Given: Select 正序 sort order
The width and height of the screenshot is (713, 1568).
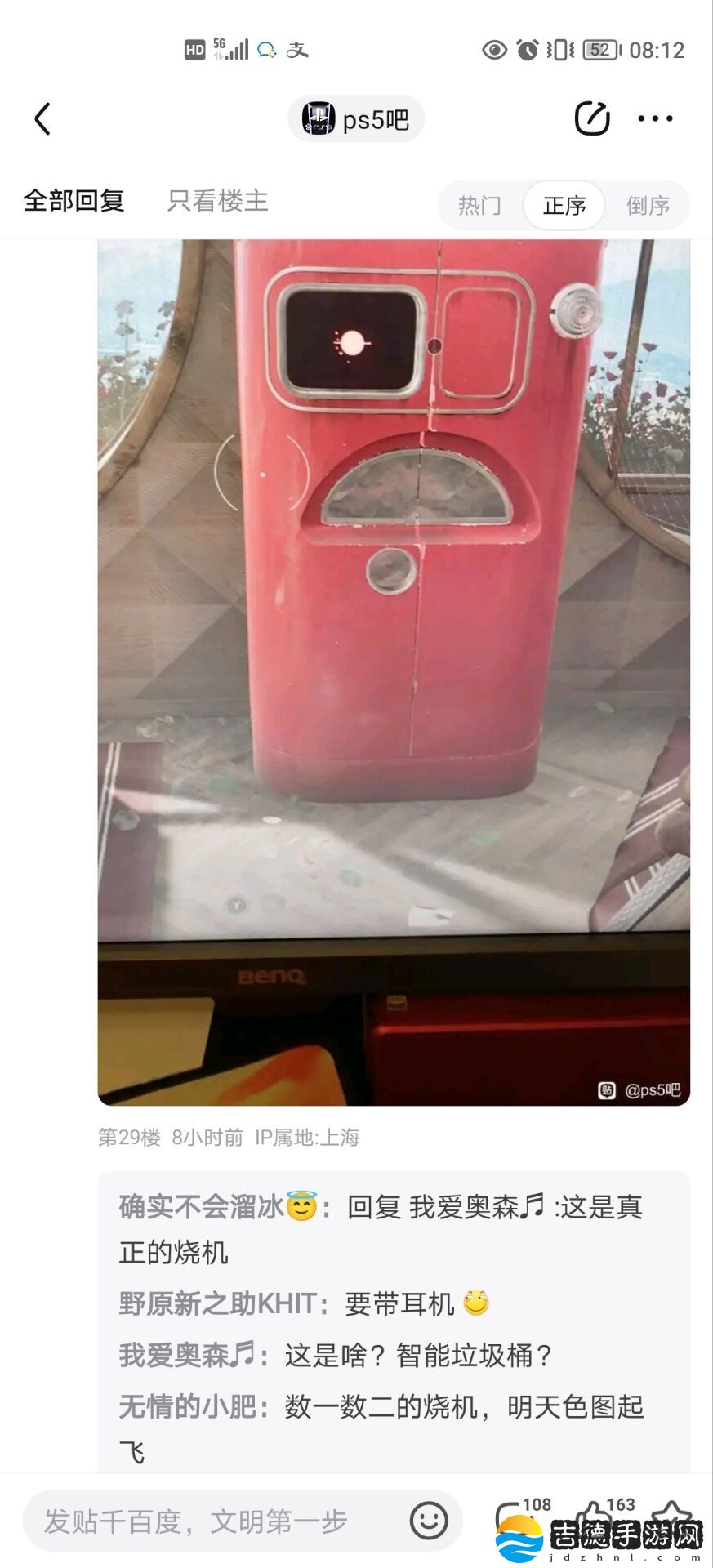Looking at the screenshot, I should (564, 205).
